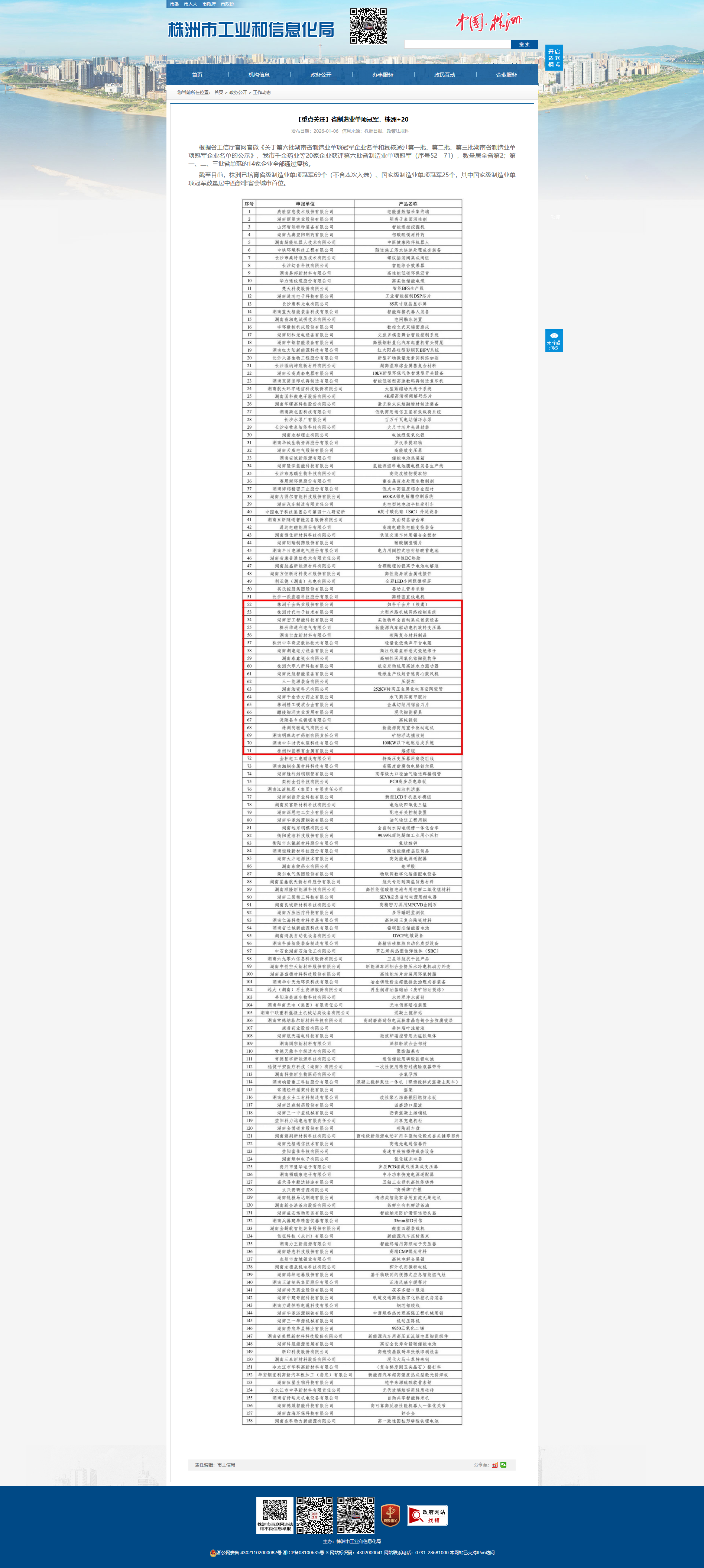
Task: Open the 市政协 top link
Action: pos(227,4)
